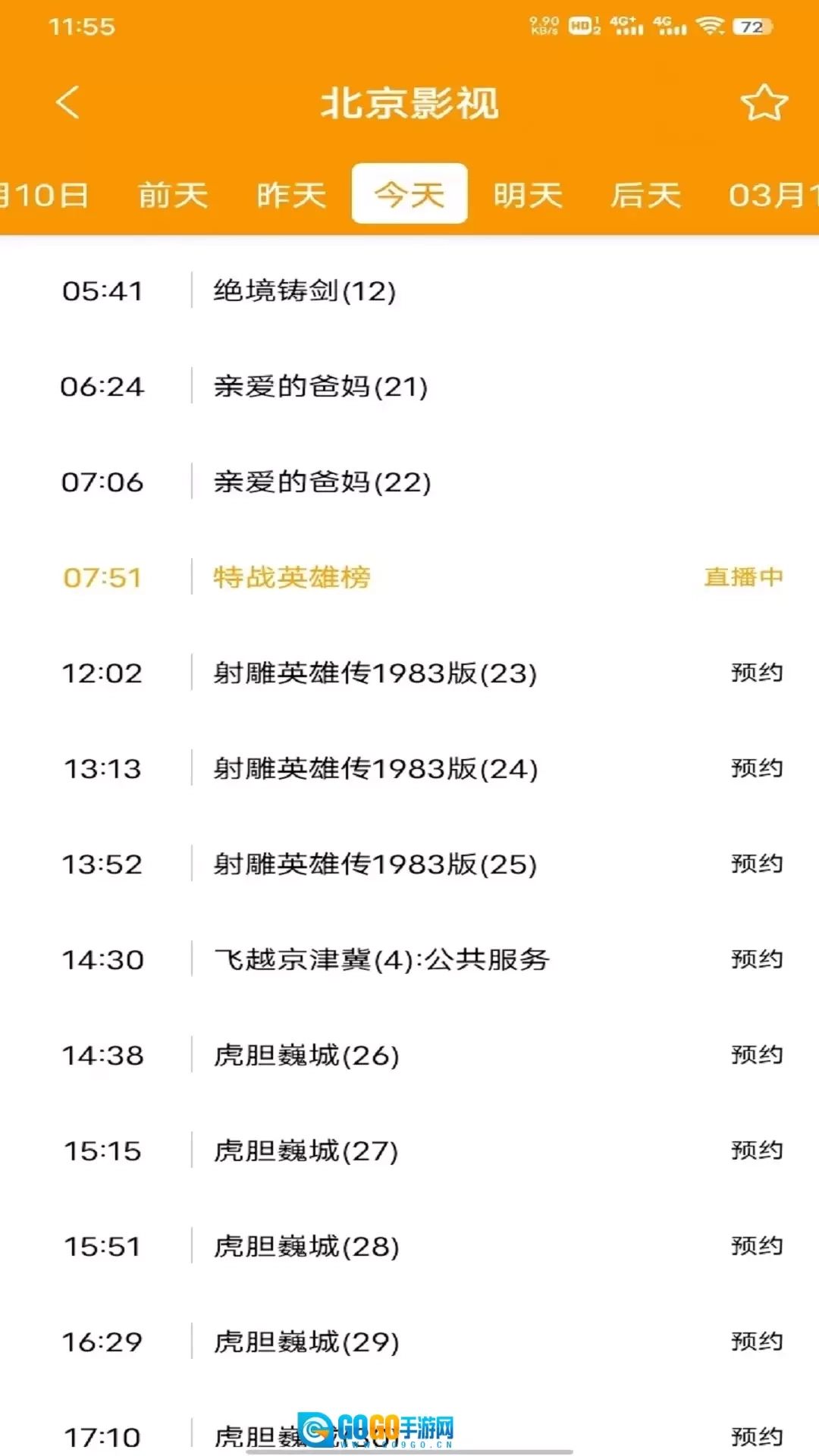Image resolution: width=819 pixels, height=1456 pixels.
Task: Book a reminder for 射雕英雄传1983版(25)
Action: point(756,864)
